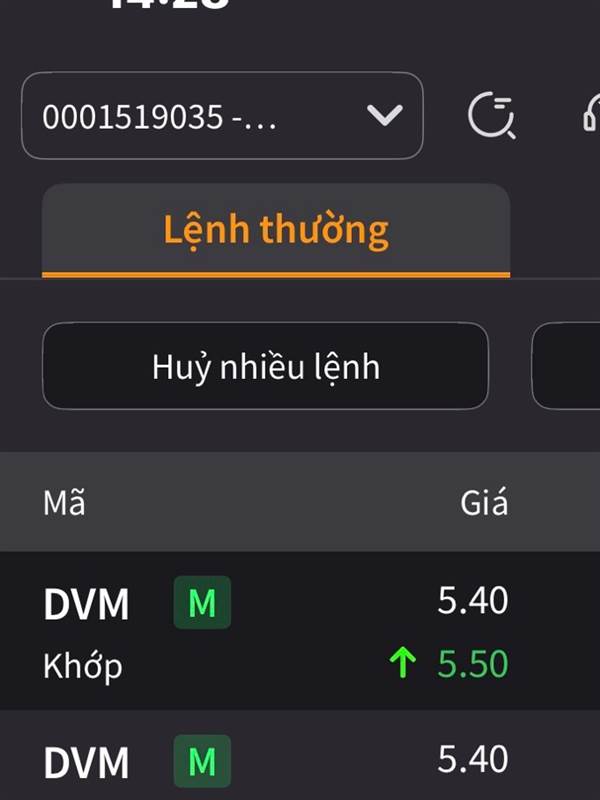Open the order search icon

pos(492,116)
